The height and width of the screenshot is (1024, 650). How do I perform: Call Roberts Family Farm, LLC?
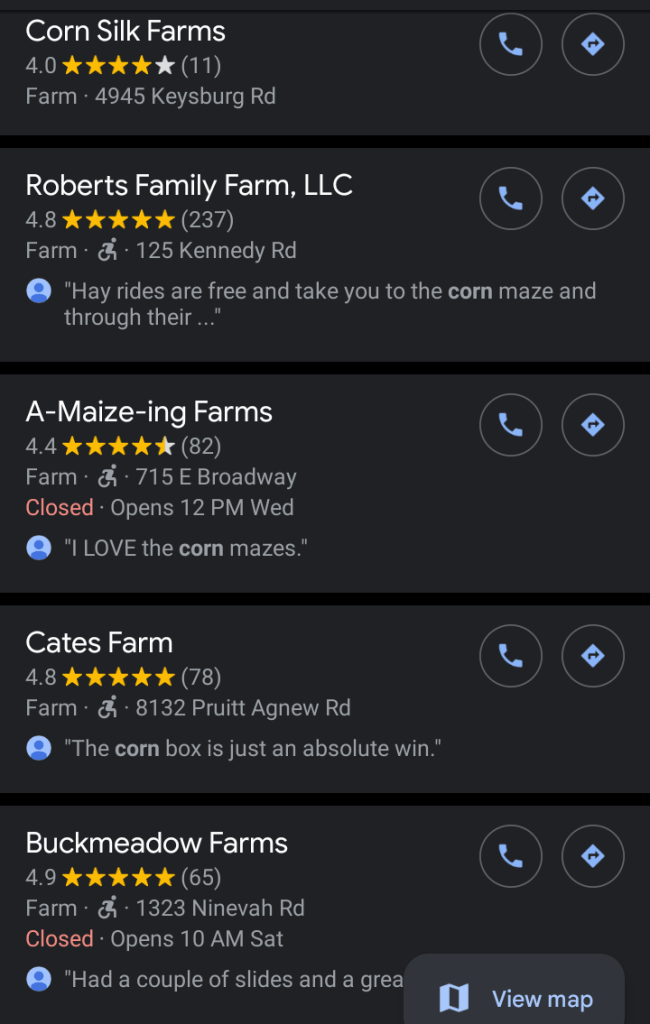tap(510, 199)
